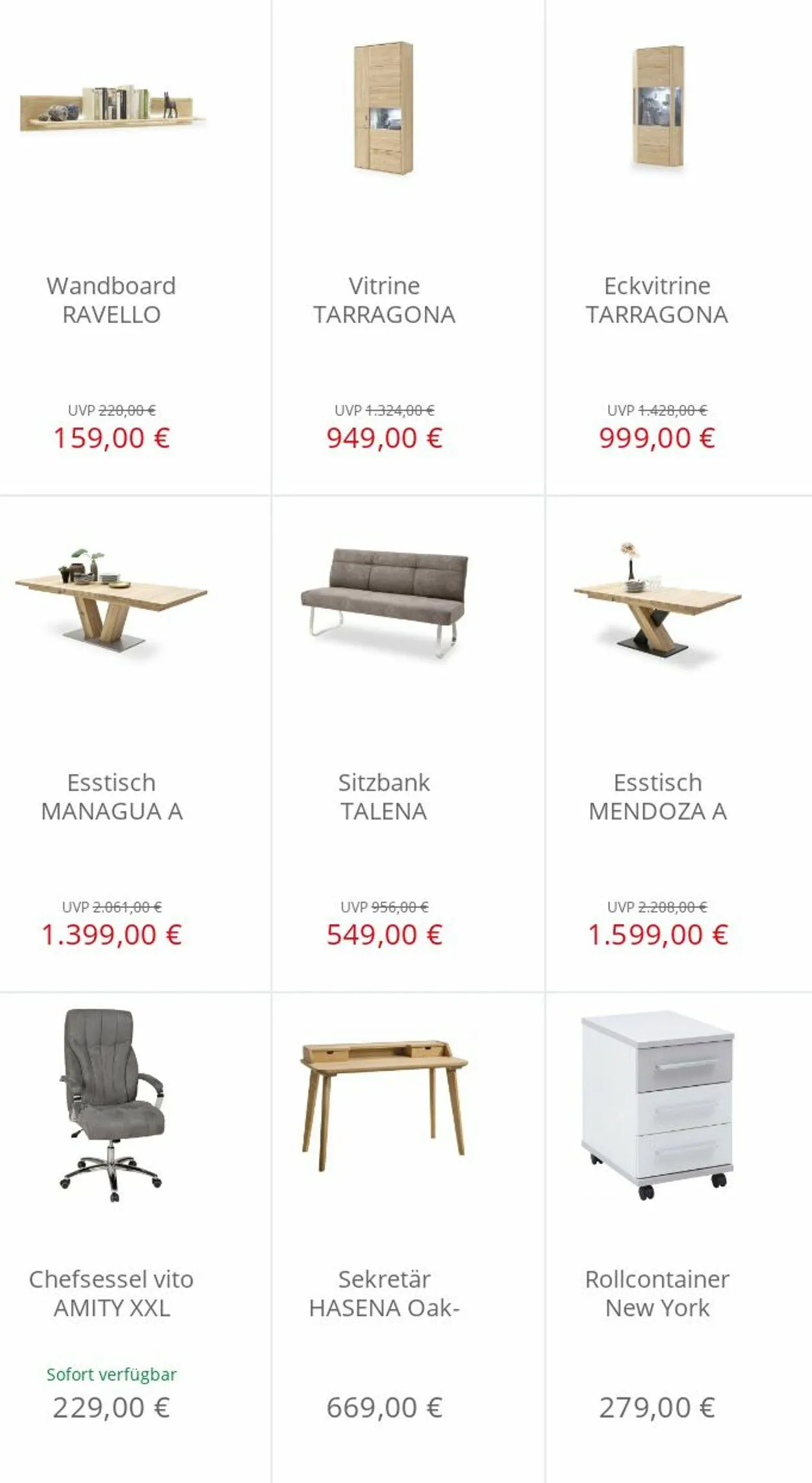812x1483 pixels.
Task: Open the Chefsessel vito AMITY XXL card
Action: [x=135, y=1238]
